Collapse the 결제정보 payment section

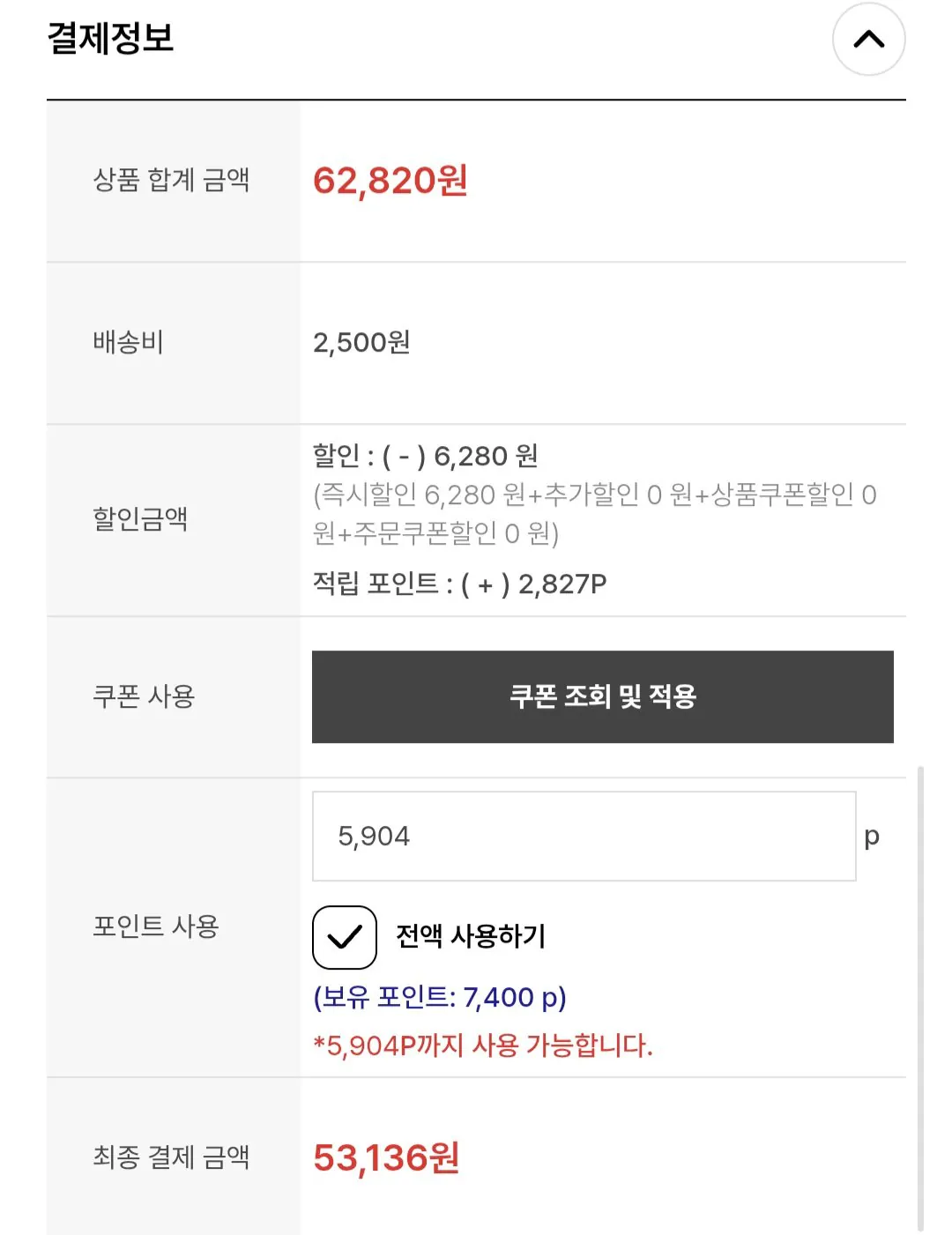(868, 39)
